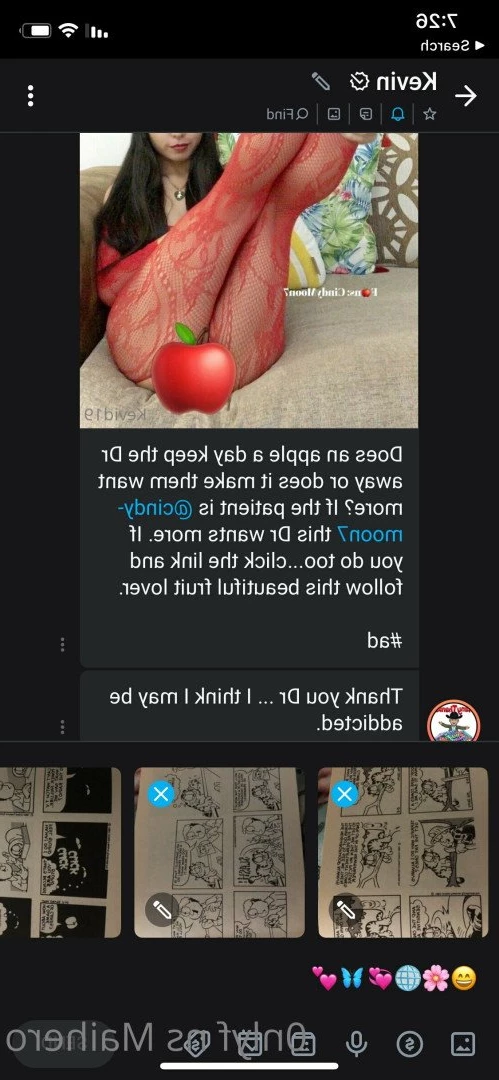Edit Kevin's display name with pencil
This screenshot has width=499, height=1080.
(x=320, y=81)
